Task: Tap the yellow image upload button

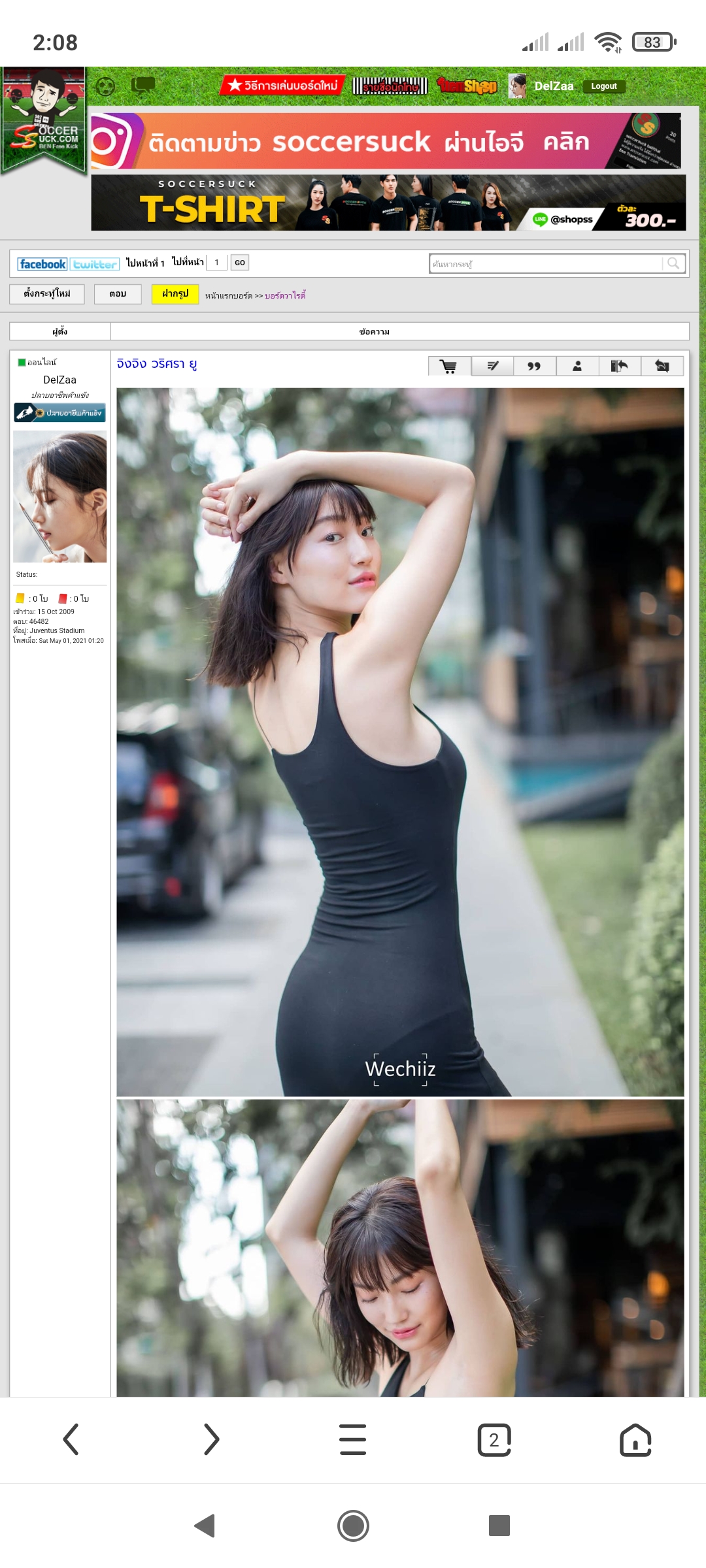Action: [175, 294]
